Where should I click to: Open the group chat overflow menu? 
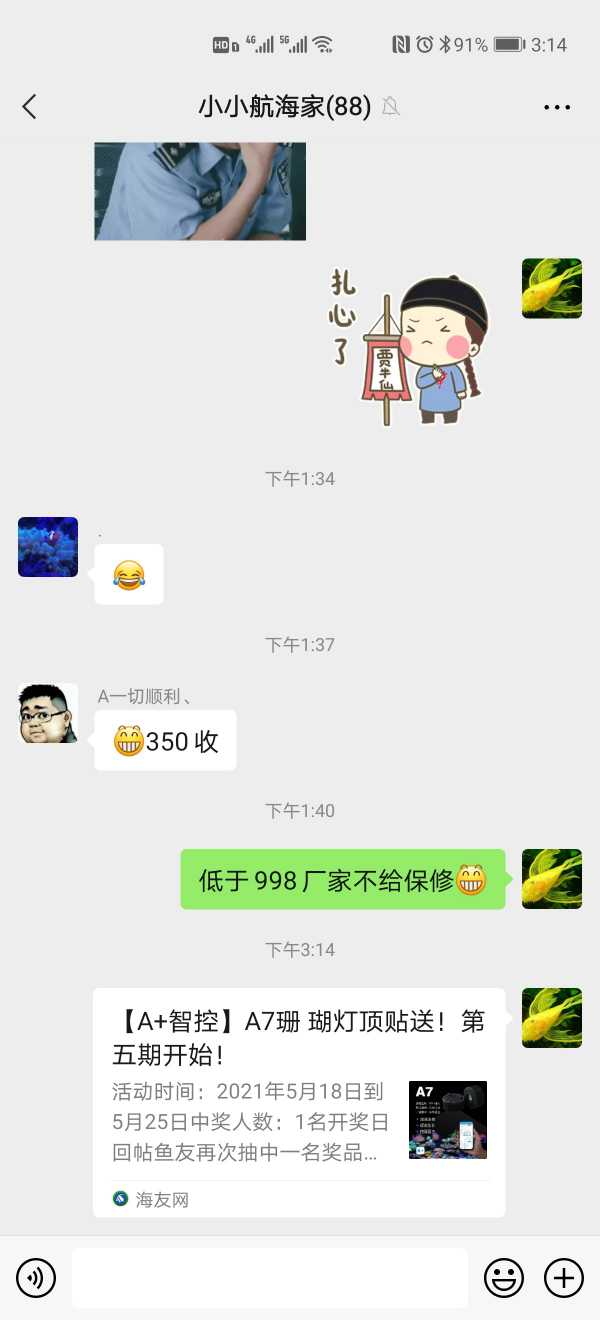coord(557,107)
